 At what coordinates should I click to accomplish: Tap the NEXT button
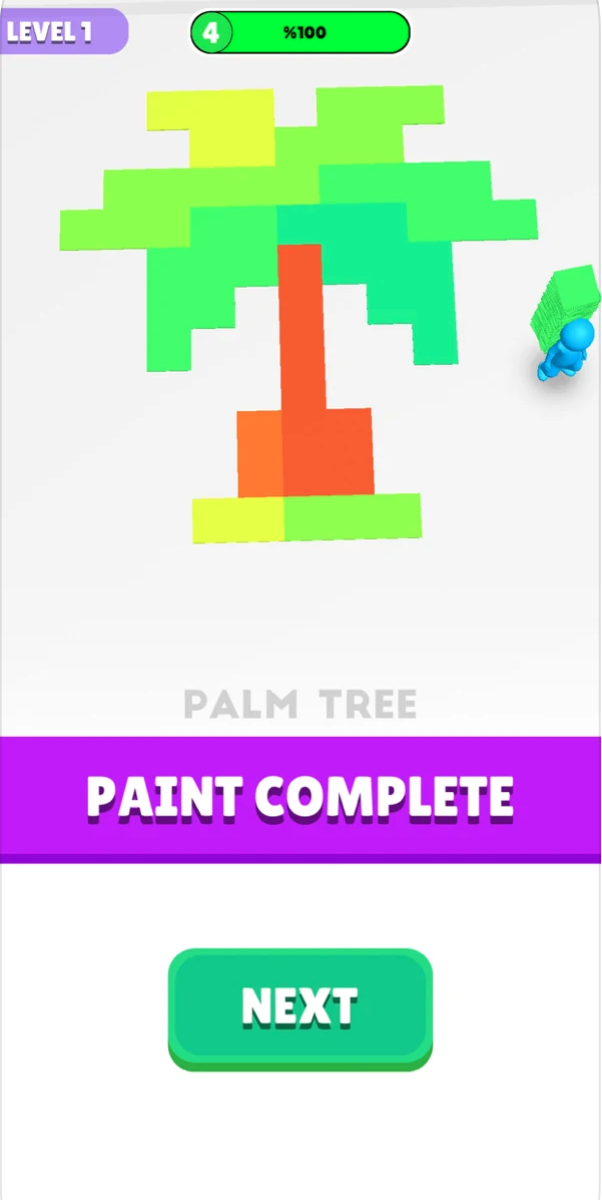point(300,1006)
